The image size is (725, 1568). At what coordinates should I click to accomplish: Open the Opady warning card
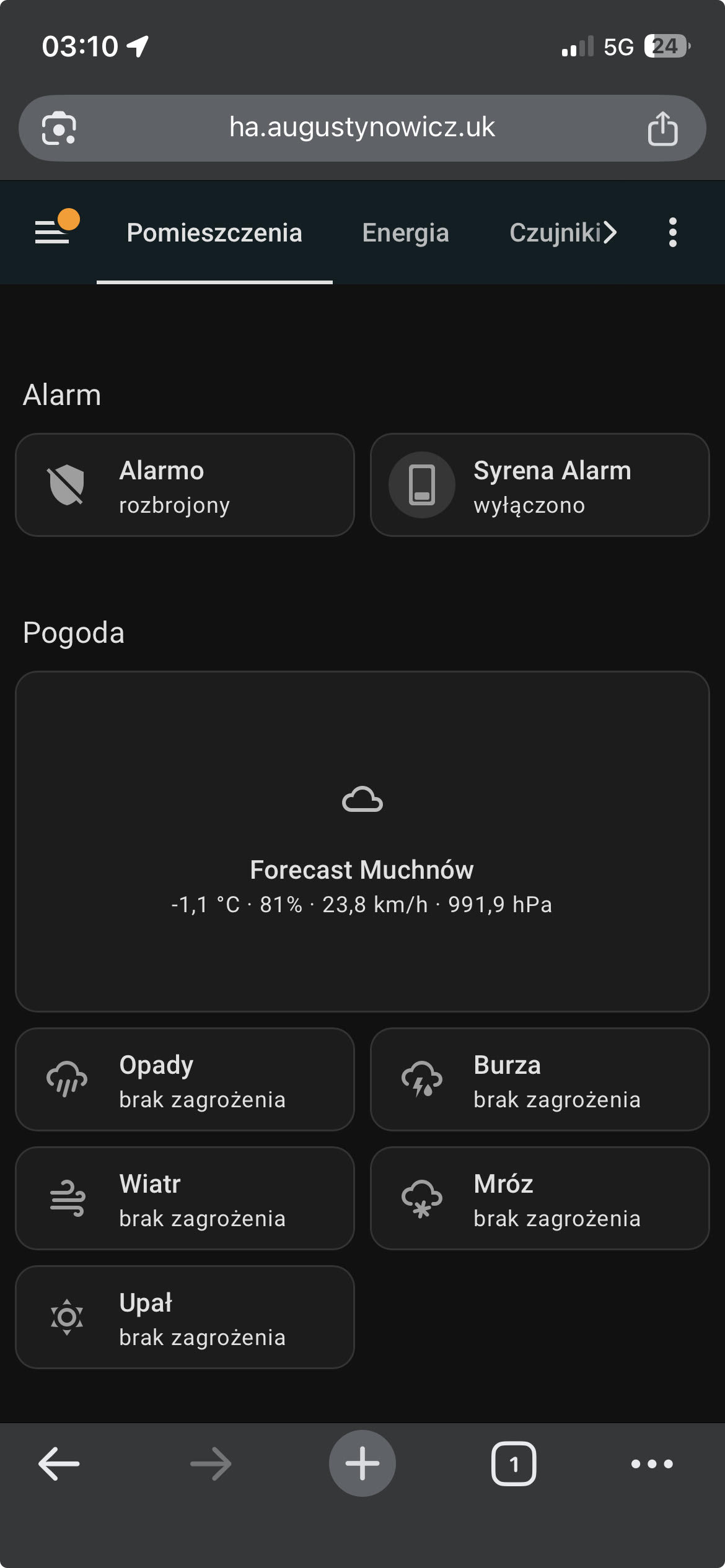[x=185, y=1080]
